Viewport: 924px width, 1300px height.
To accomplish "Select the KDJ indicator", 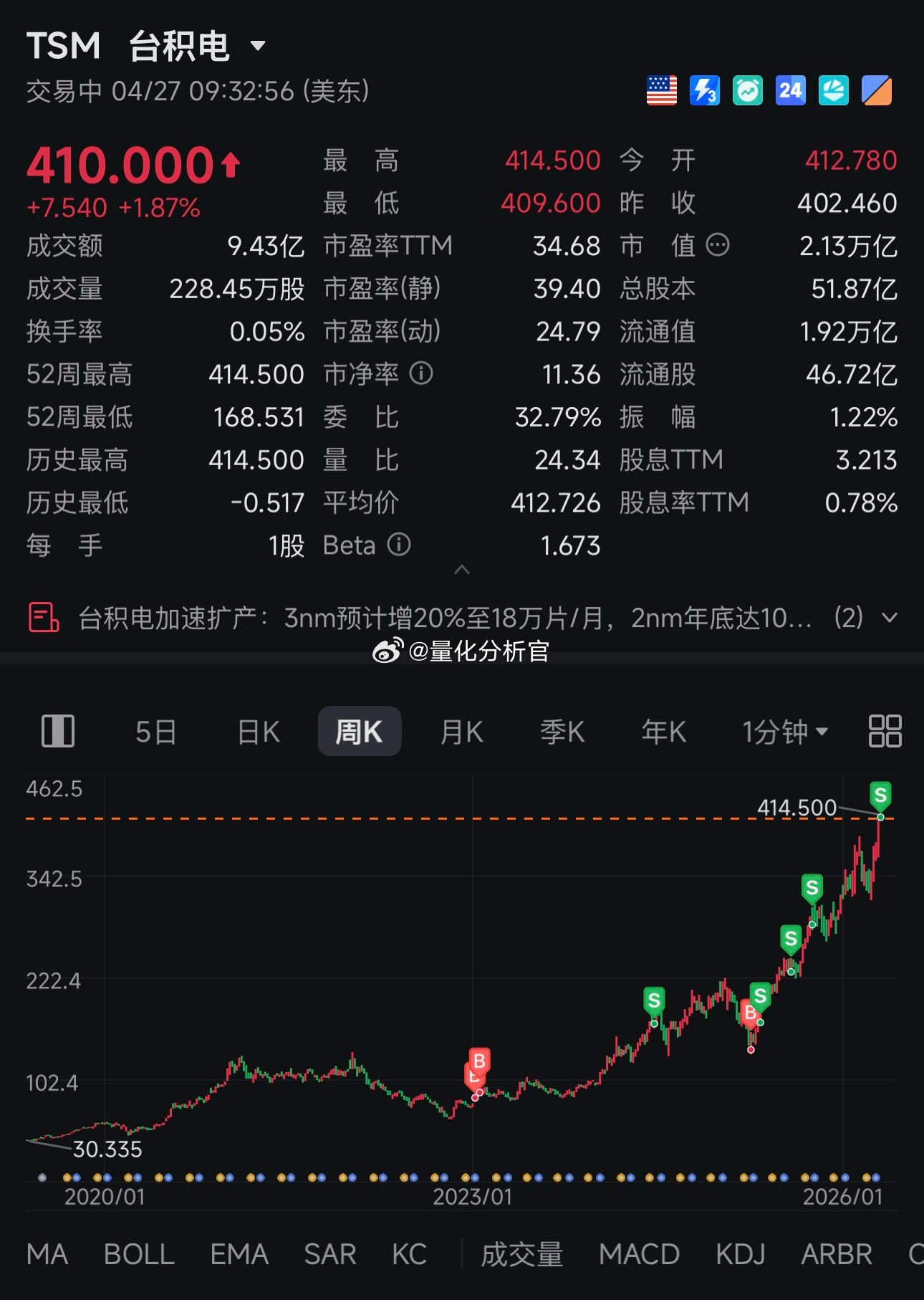I will coord(740,1254).
